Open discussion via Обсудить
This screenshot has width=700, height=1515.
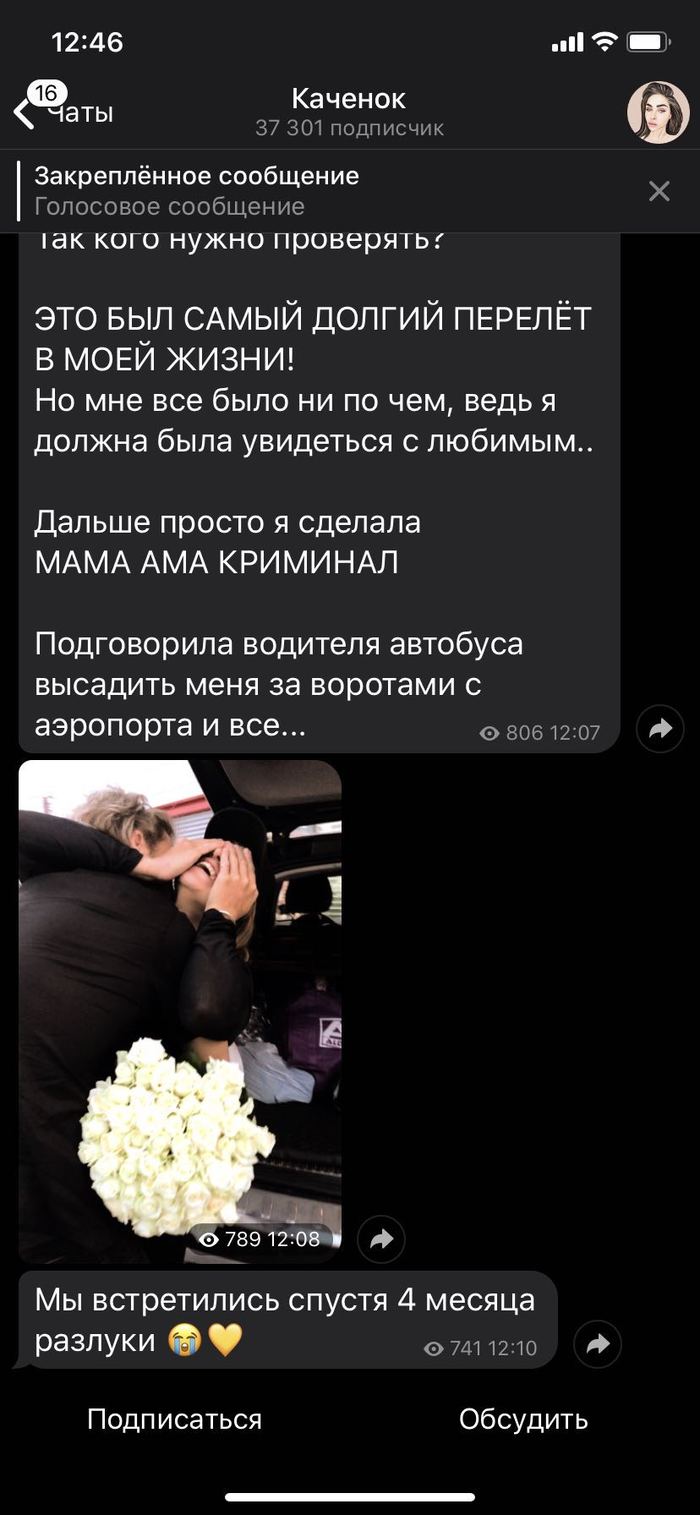523,1419
